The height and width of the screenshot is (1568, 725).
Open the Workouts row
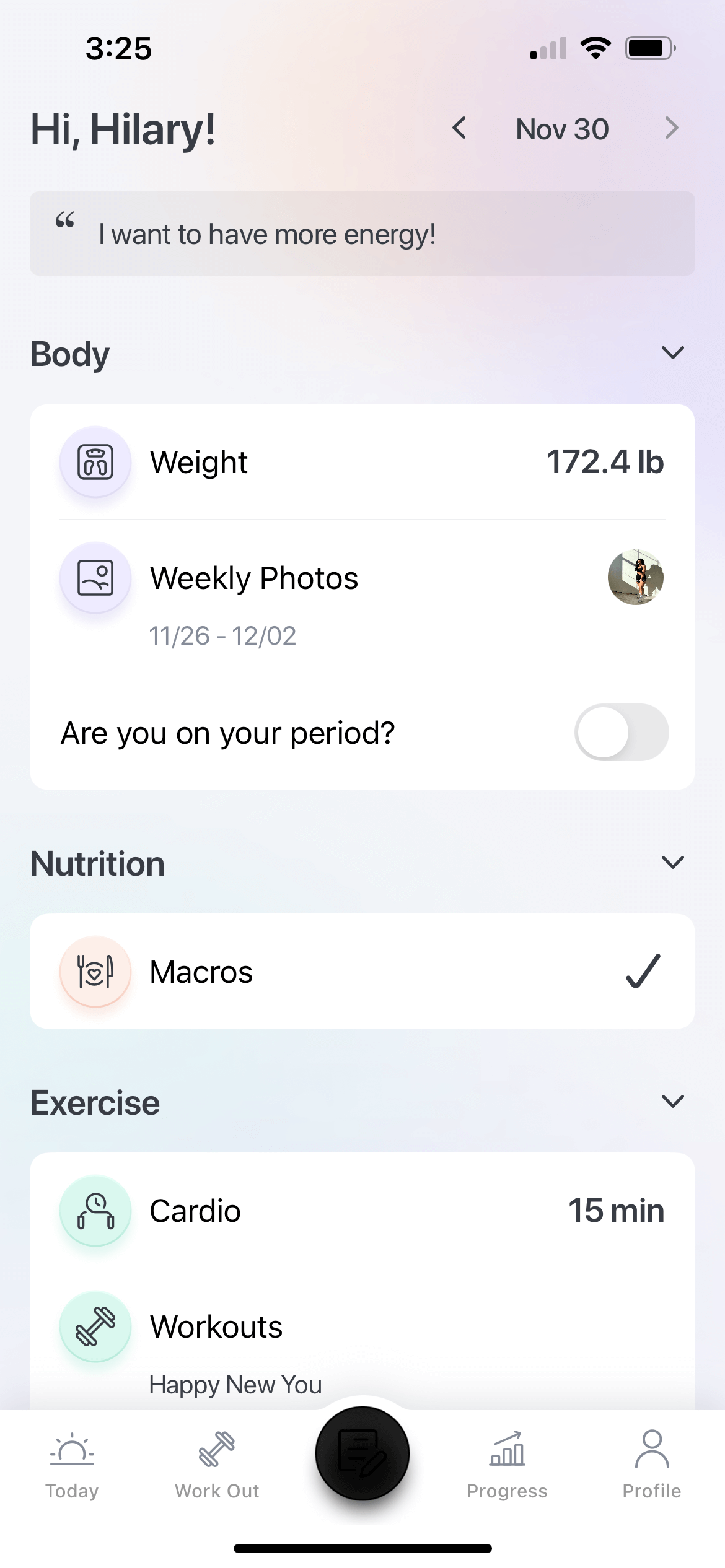point(362,1338)
